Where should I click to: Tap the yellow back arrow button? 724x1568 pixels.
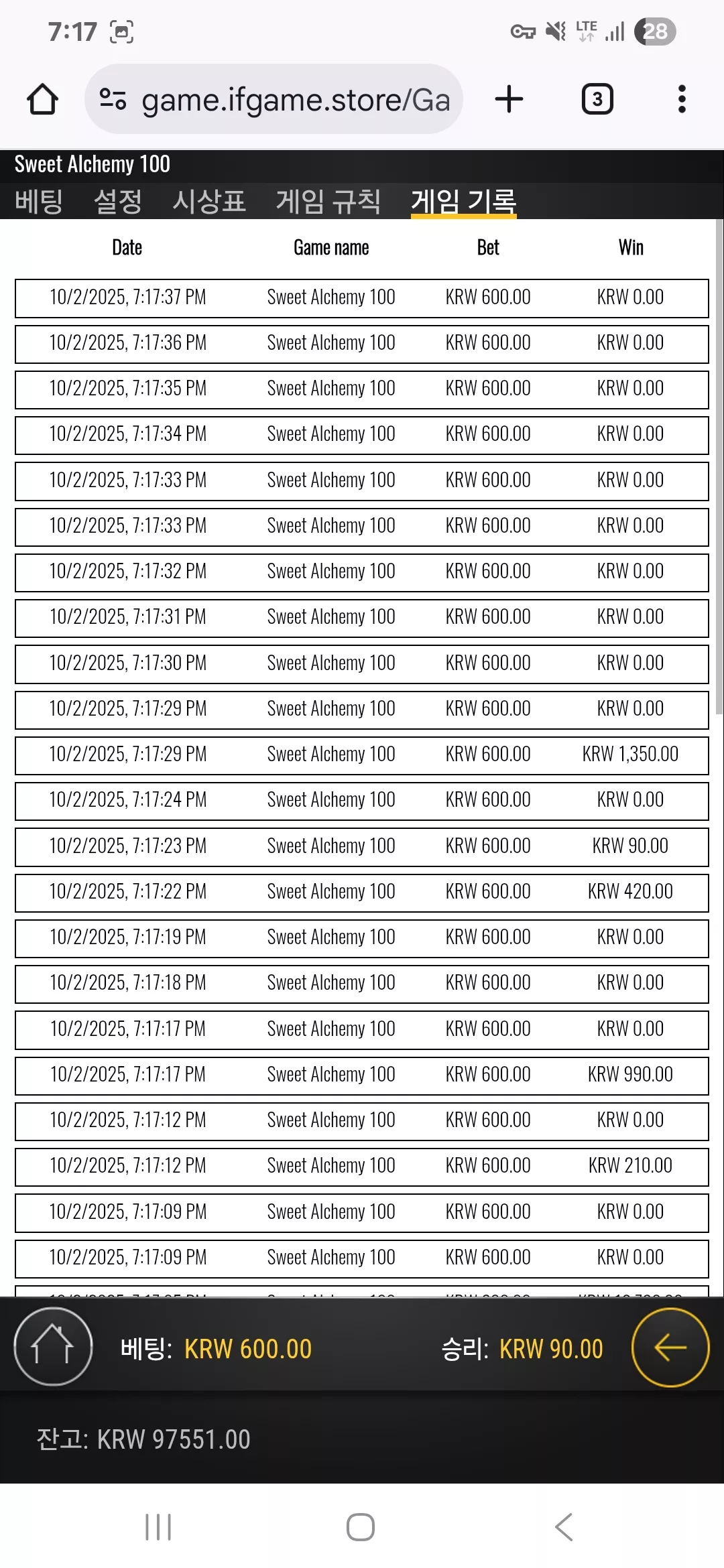(670, 1347)
